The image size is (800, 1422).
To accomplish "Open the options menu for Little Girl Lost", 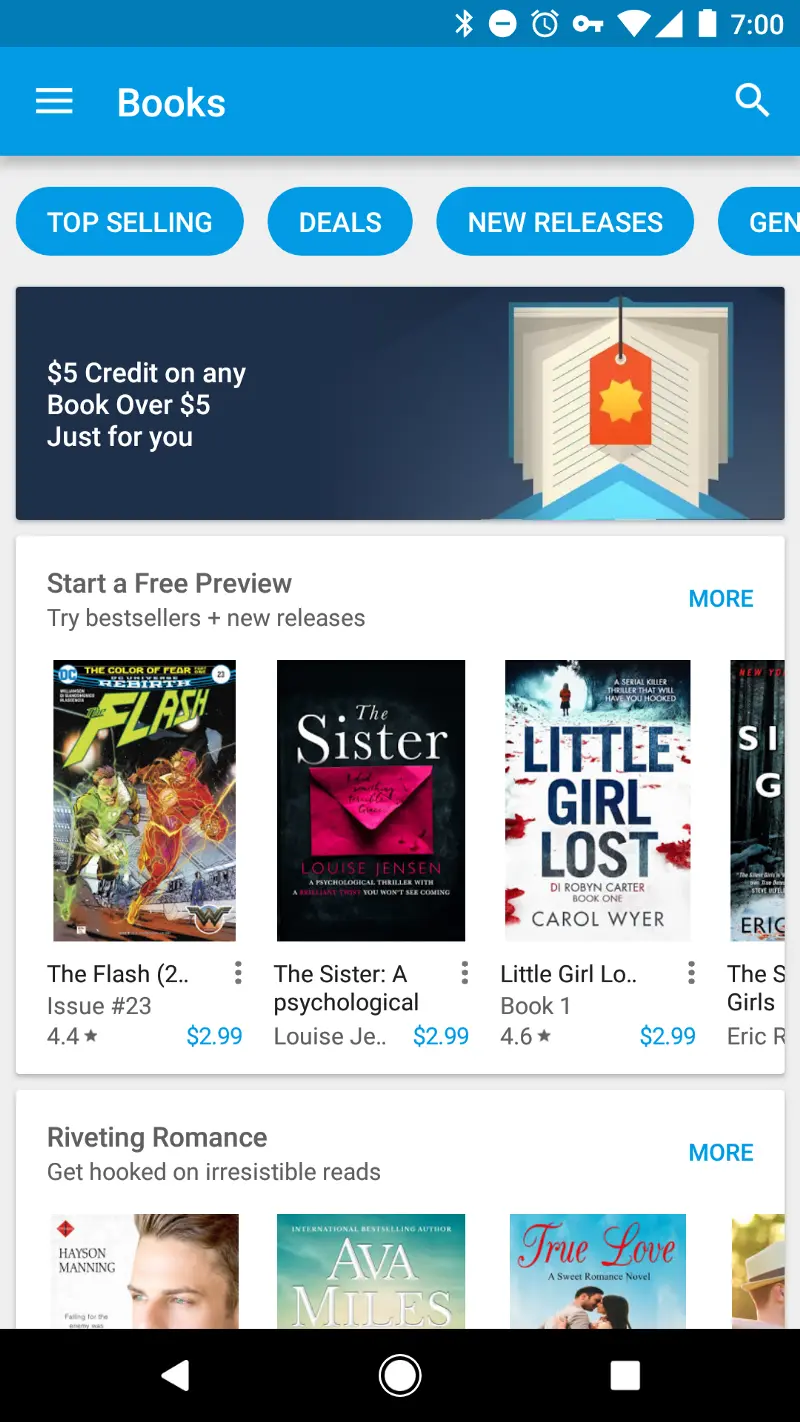I will pos(692,973).
